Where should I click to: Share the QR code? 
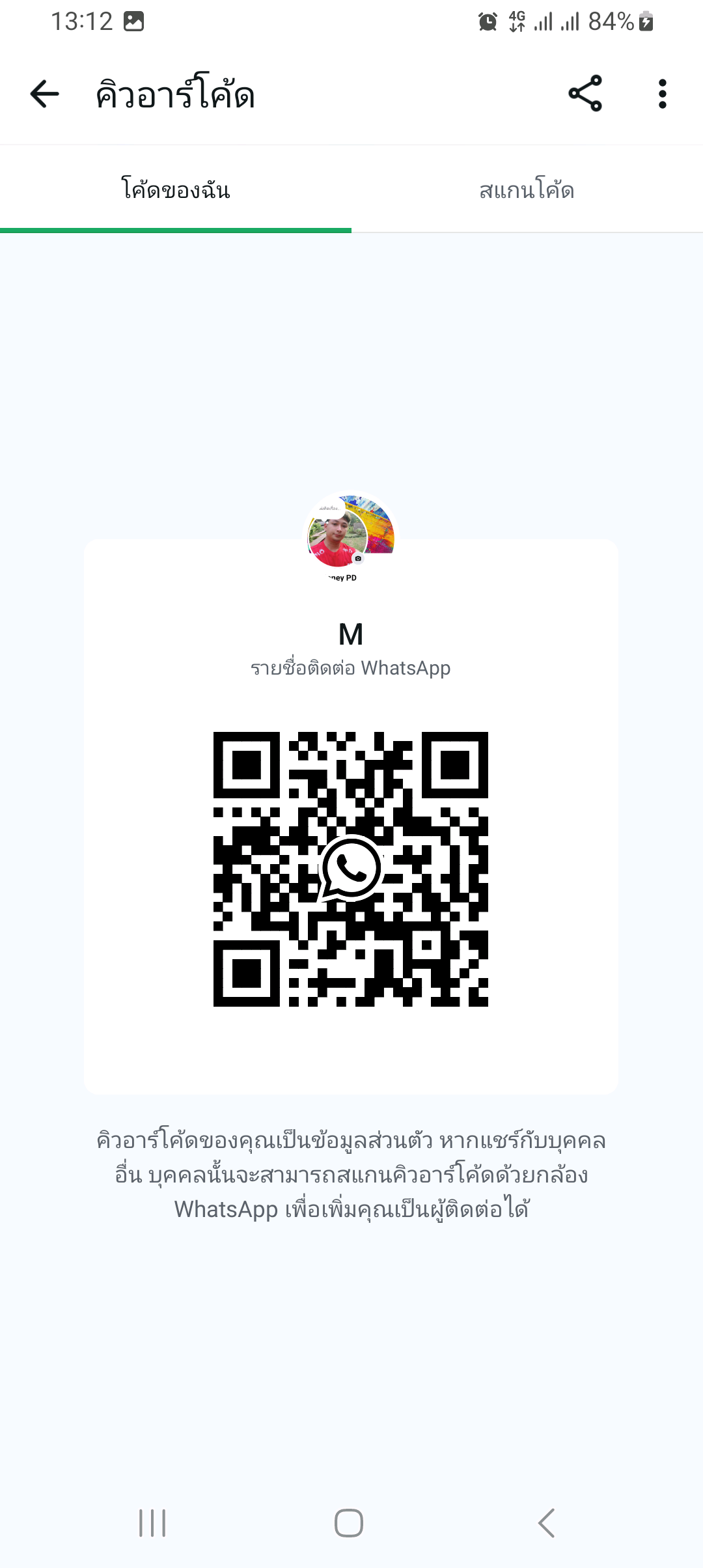point(585,94)
